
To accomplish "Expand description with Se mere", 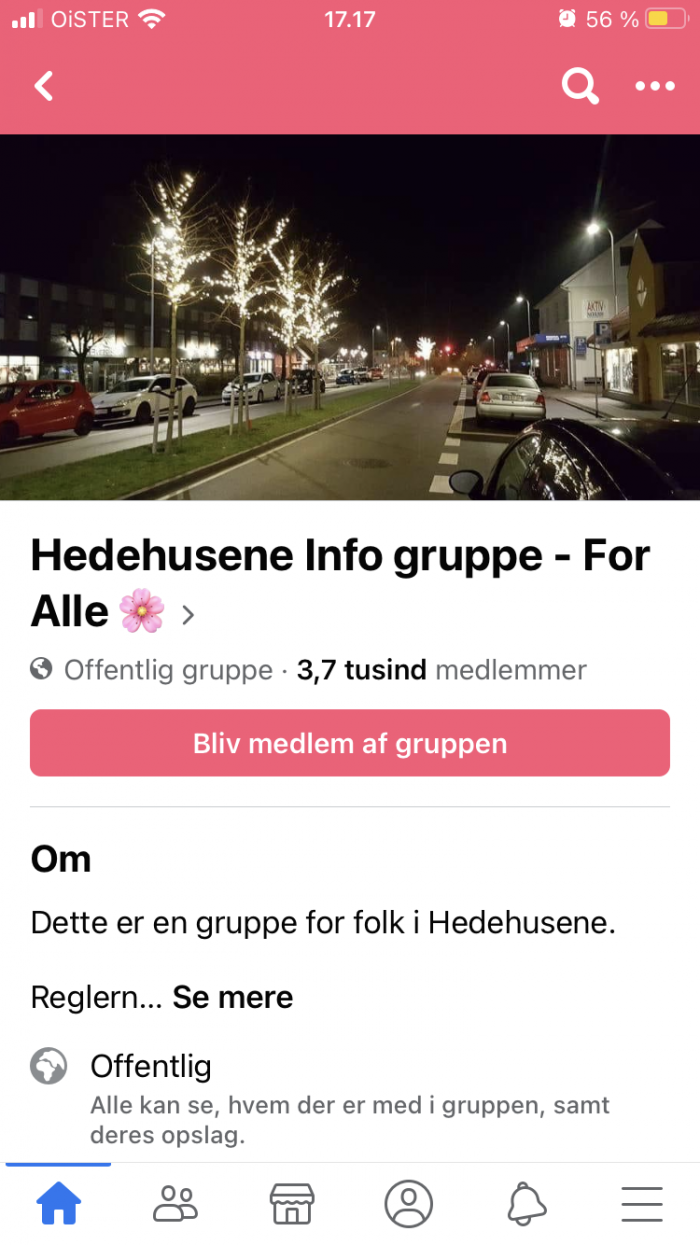I will click(x=233, y=997).
